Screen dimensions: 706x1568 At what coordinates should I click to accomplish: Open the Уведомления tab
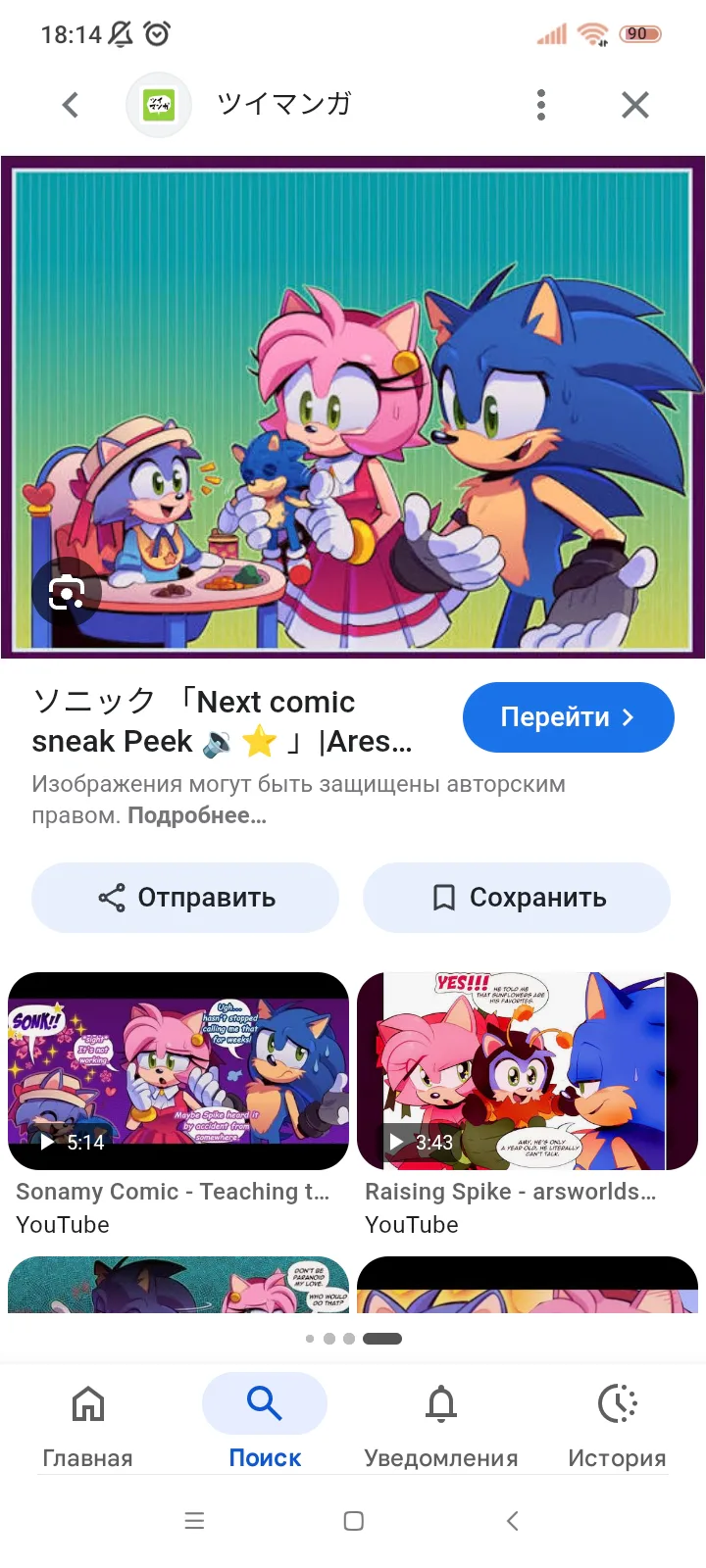[441, 1421]
